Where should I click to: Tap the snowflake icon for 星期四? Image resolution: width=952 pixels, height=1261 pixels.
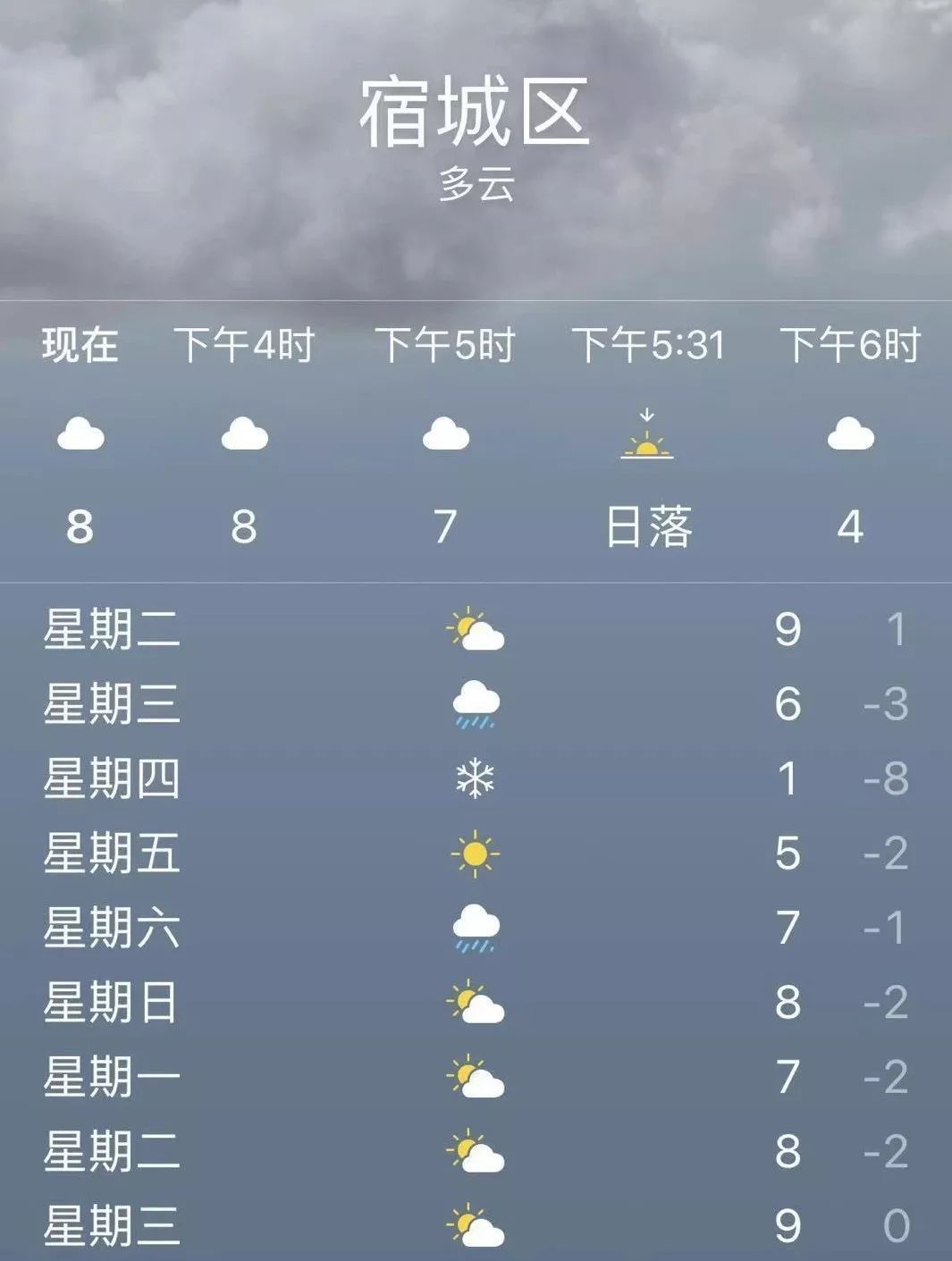pos(475,778)
